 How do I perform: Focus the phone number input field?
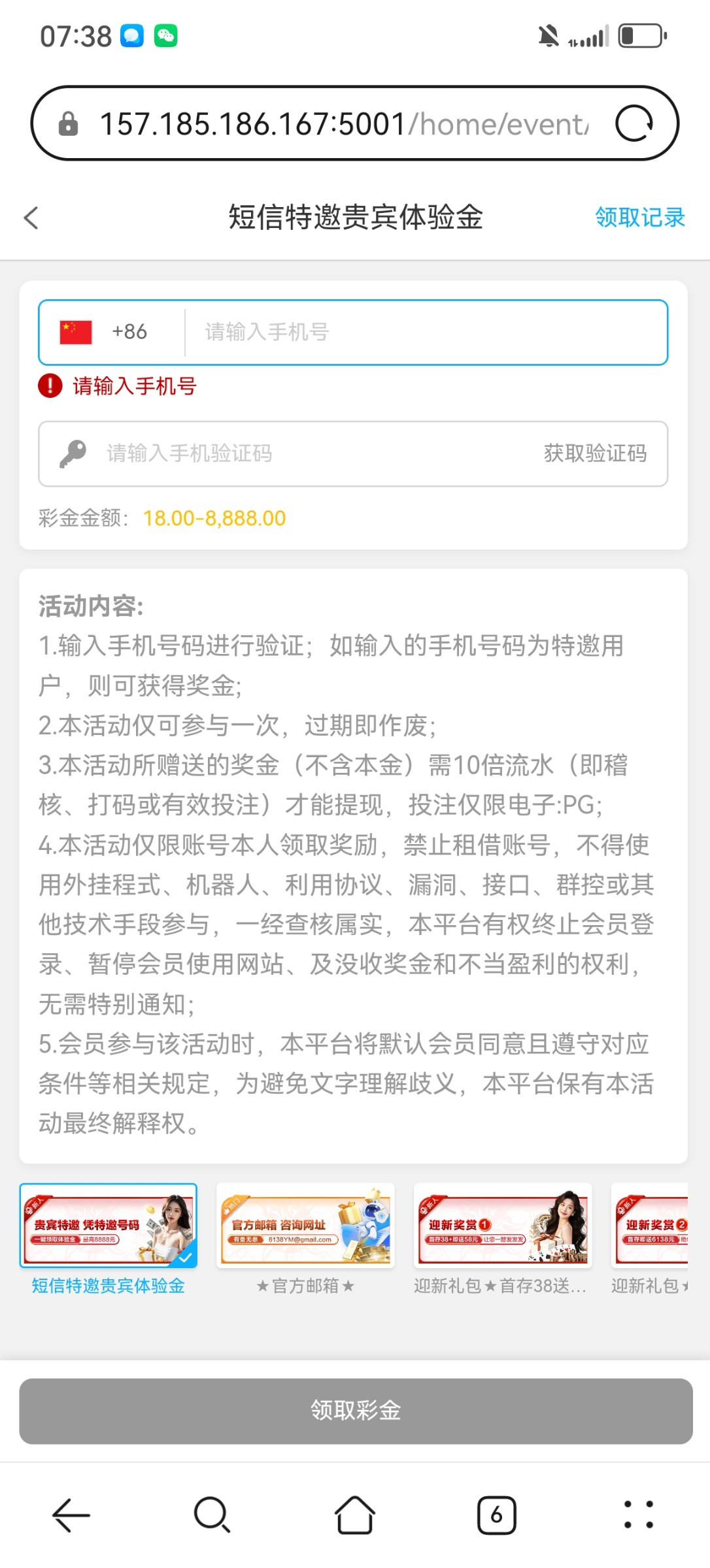[x=425, y=332]
